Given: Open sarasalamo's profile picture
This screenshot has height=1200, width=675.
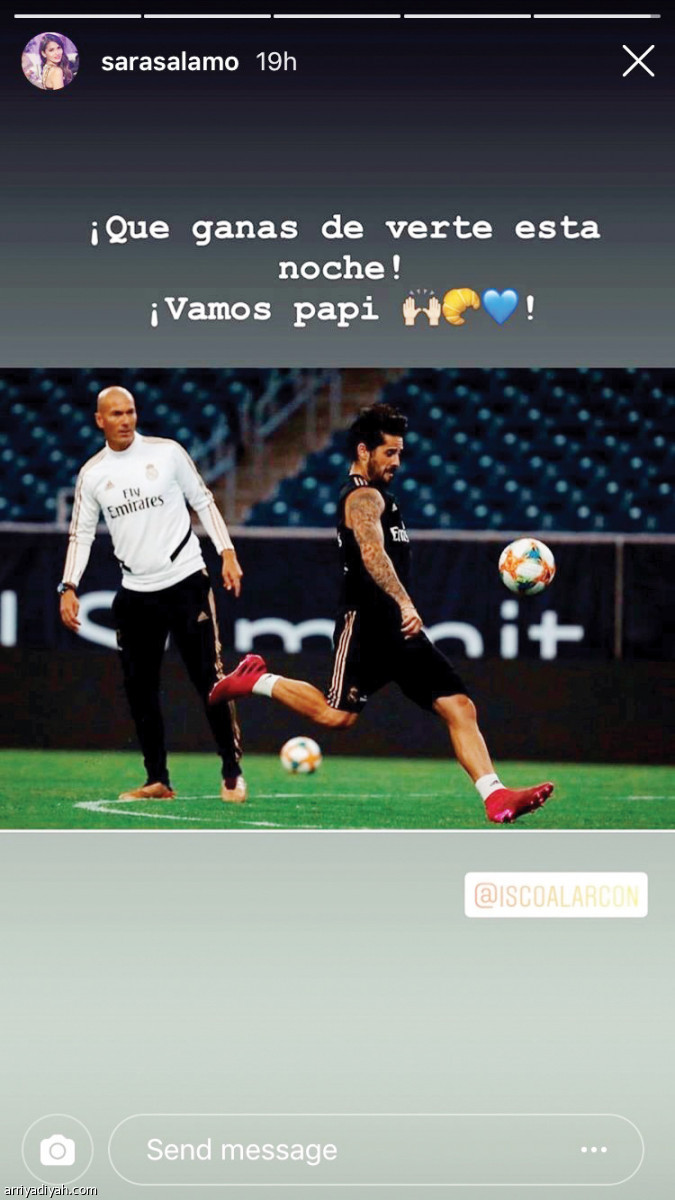Looking at the screenshot, I should click(x=49, y=62).
